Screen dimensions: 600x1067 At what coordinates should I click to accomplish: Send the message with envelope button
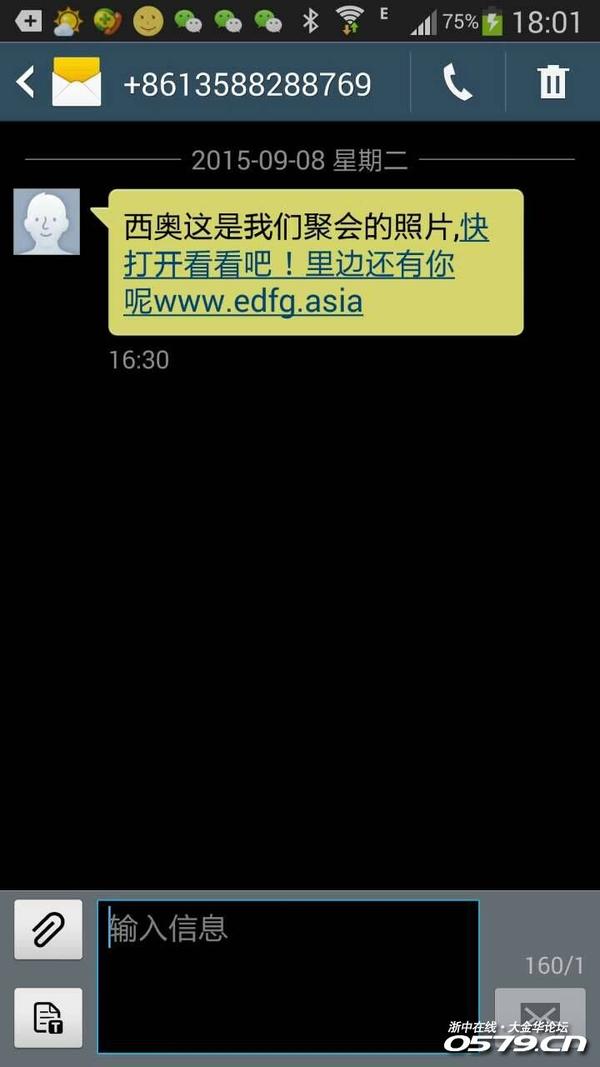540,1018
